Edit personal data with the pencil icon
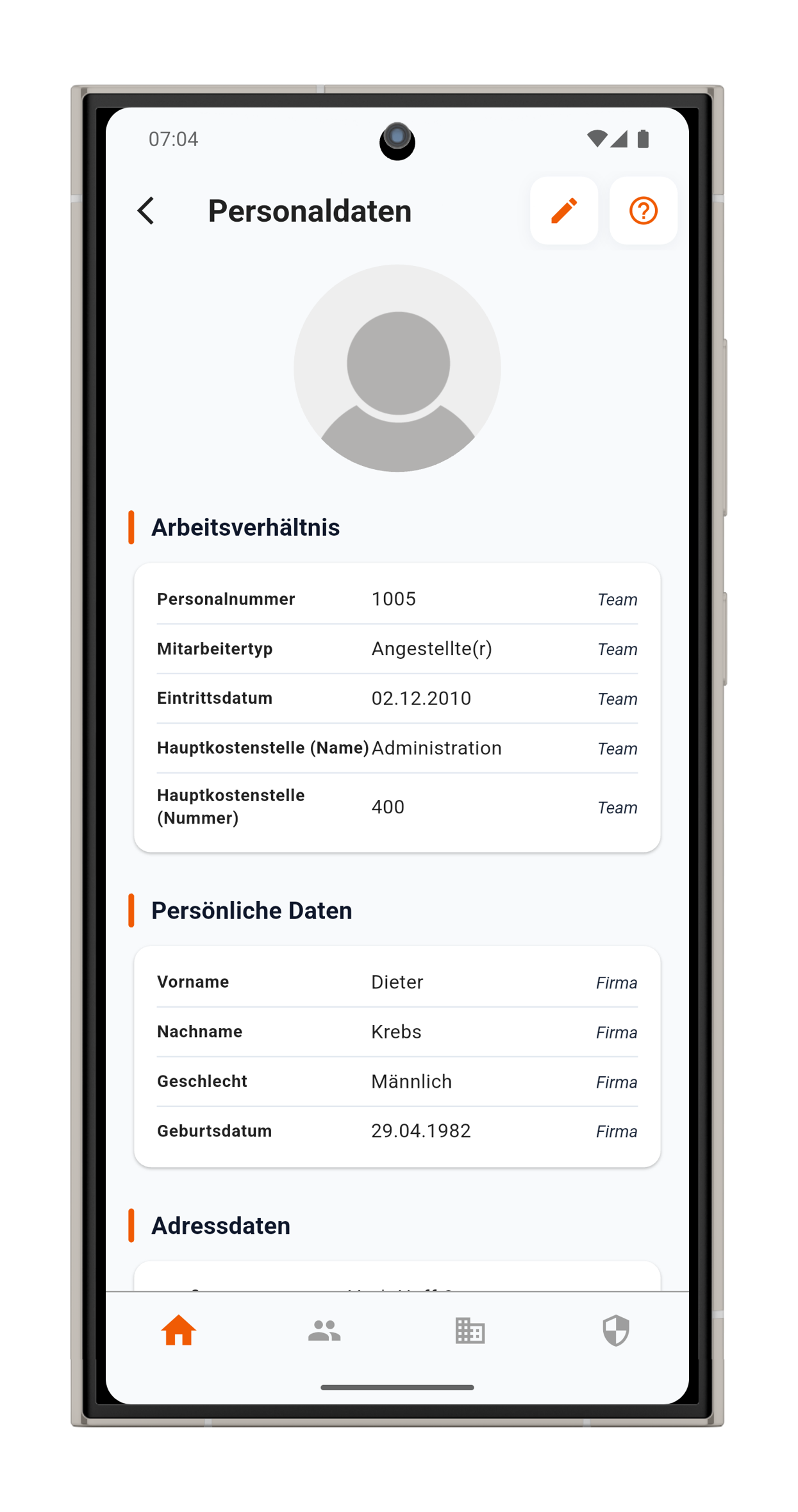The width and height of the screenshot is (798, 1512). click(564, 211)
